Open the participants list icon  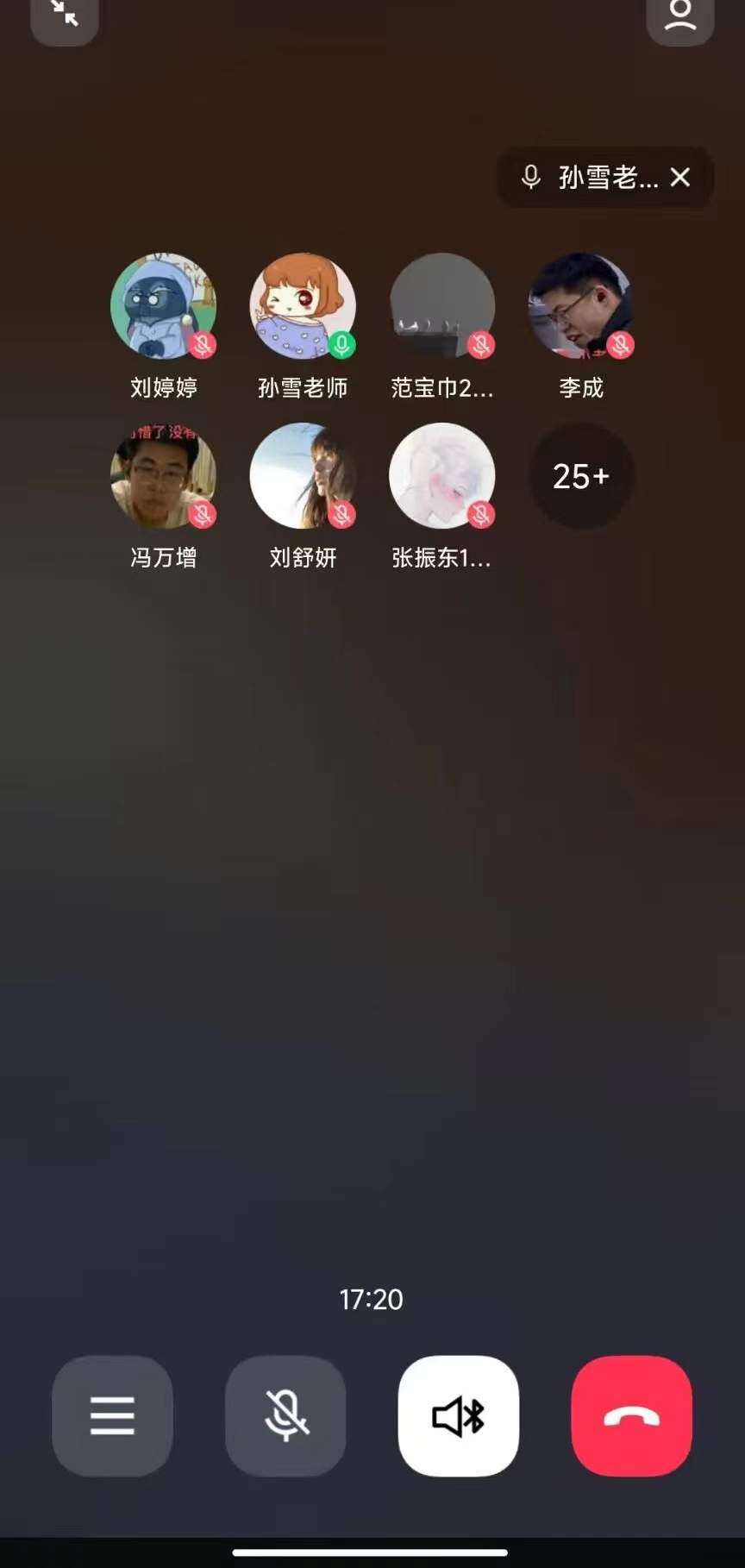click(679, 16)
